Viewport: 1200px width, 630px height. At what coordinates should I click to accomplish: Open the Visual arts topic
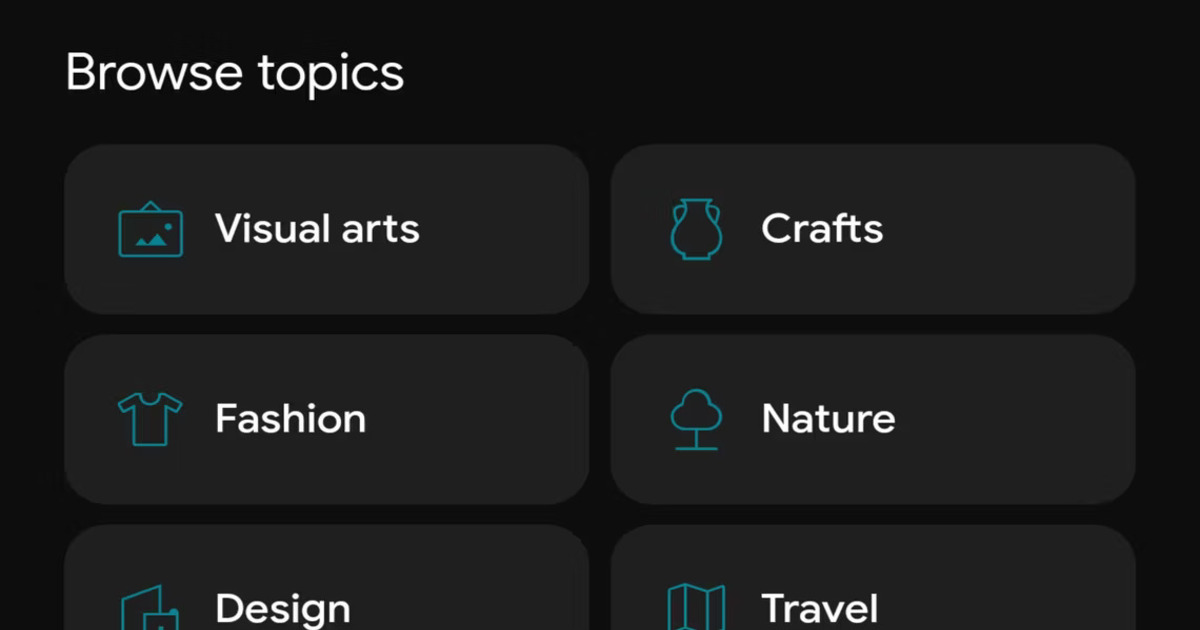(326, 229)
